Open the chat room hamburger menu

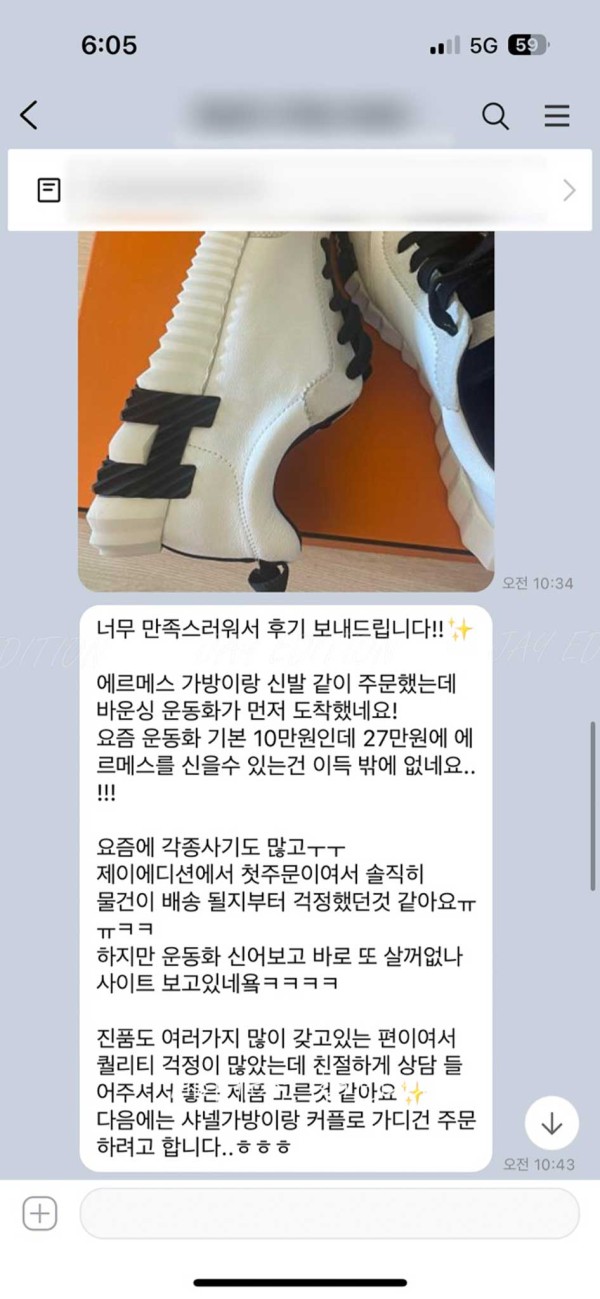(x=557, y=116)
